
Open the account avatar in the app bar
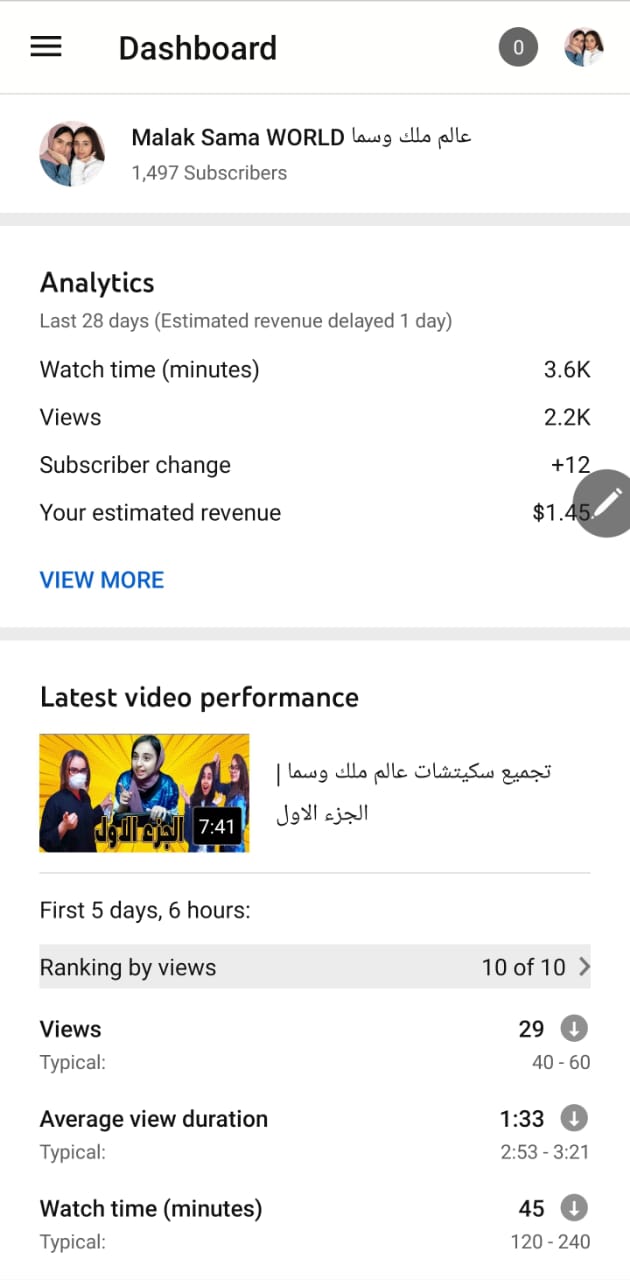click(584, 47)
